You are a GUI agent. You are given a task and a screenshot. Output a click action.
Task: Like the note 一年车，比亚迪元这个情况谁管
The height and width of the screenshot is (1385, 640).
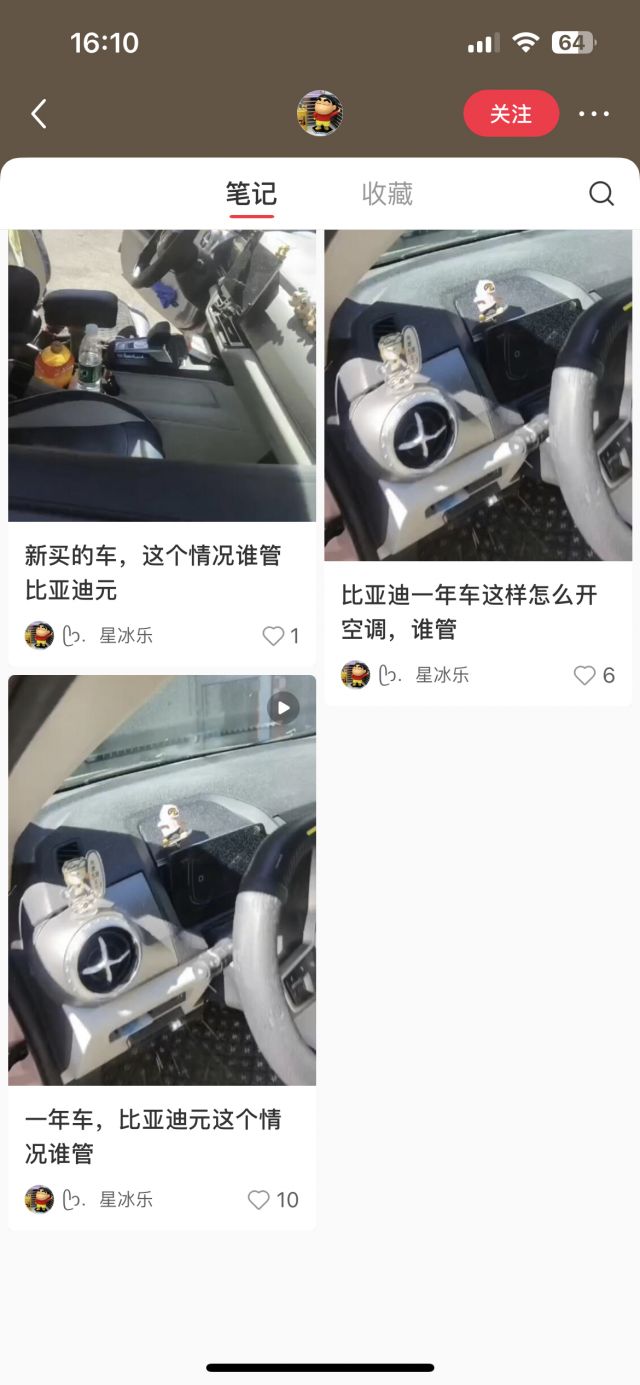coord(259,1200)
